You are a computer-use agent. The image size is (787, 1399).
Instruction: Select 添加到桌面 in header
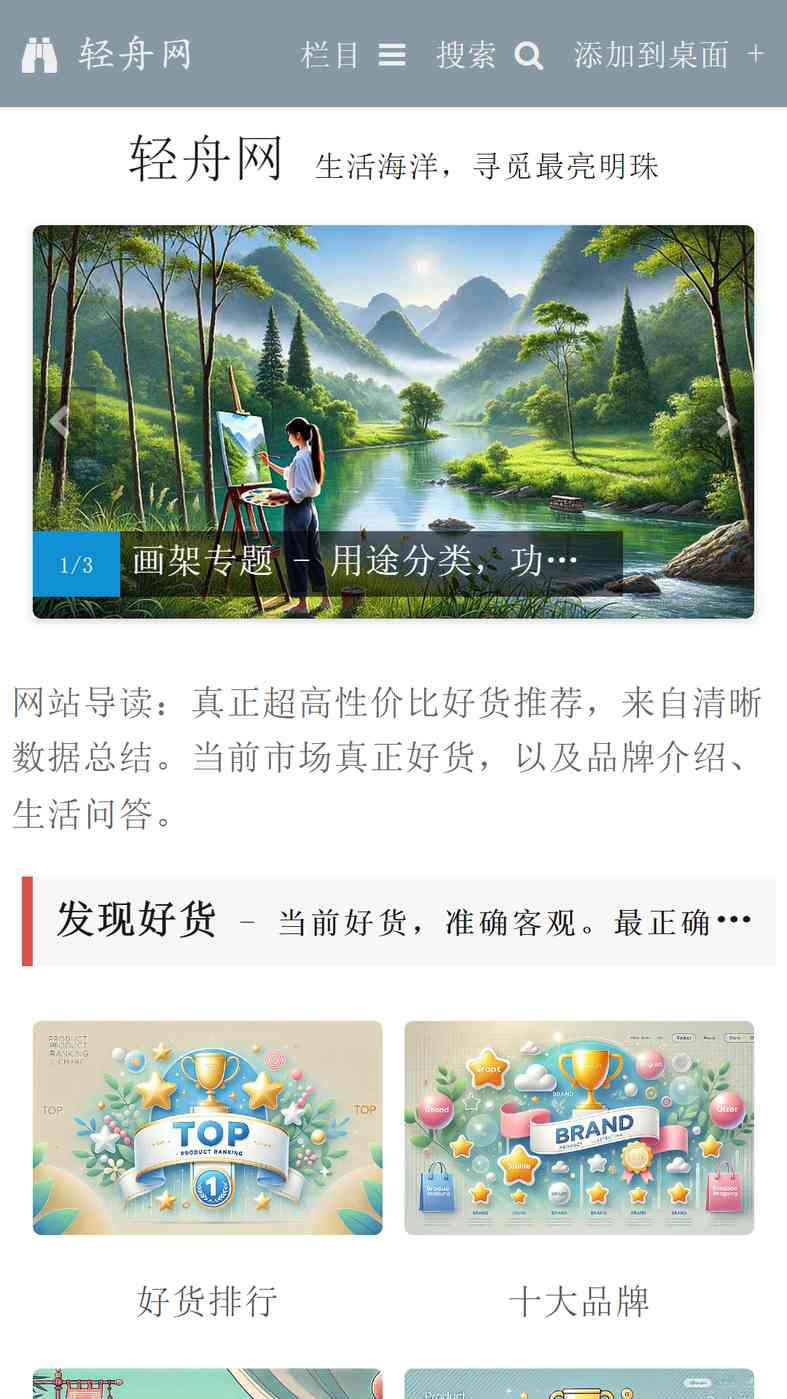click(668, 54)
